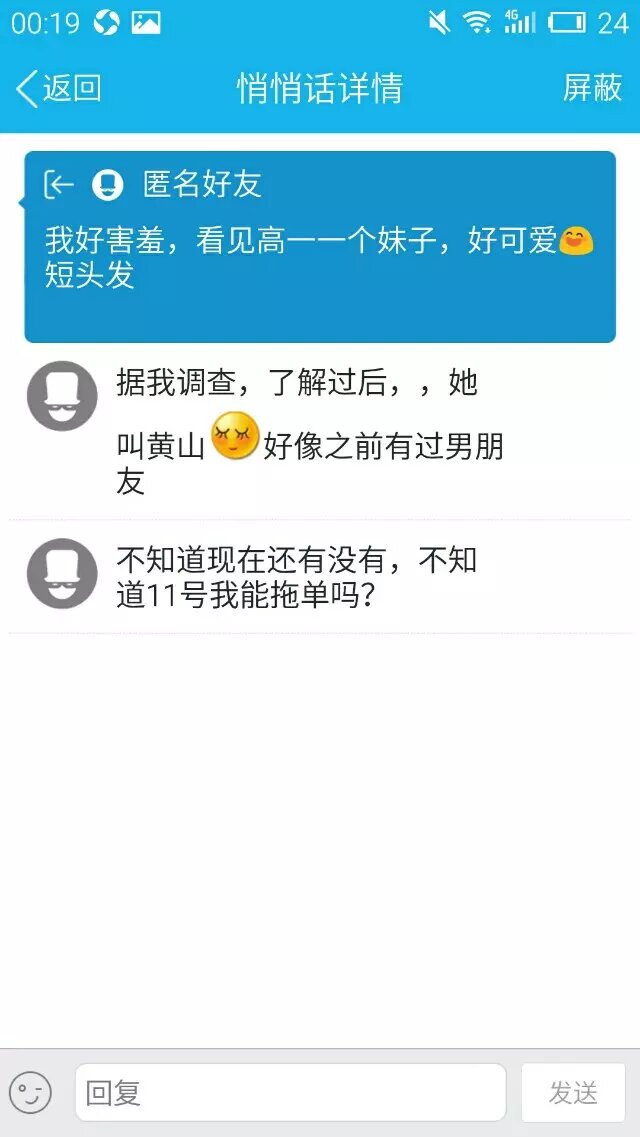Tap the share arrow icon beside 匿名好友
The image size is (640, 1137).
pyautogui.click(x=59, y=184)
